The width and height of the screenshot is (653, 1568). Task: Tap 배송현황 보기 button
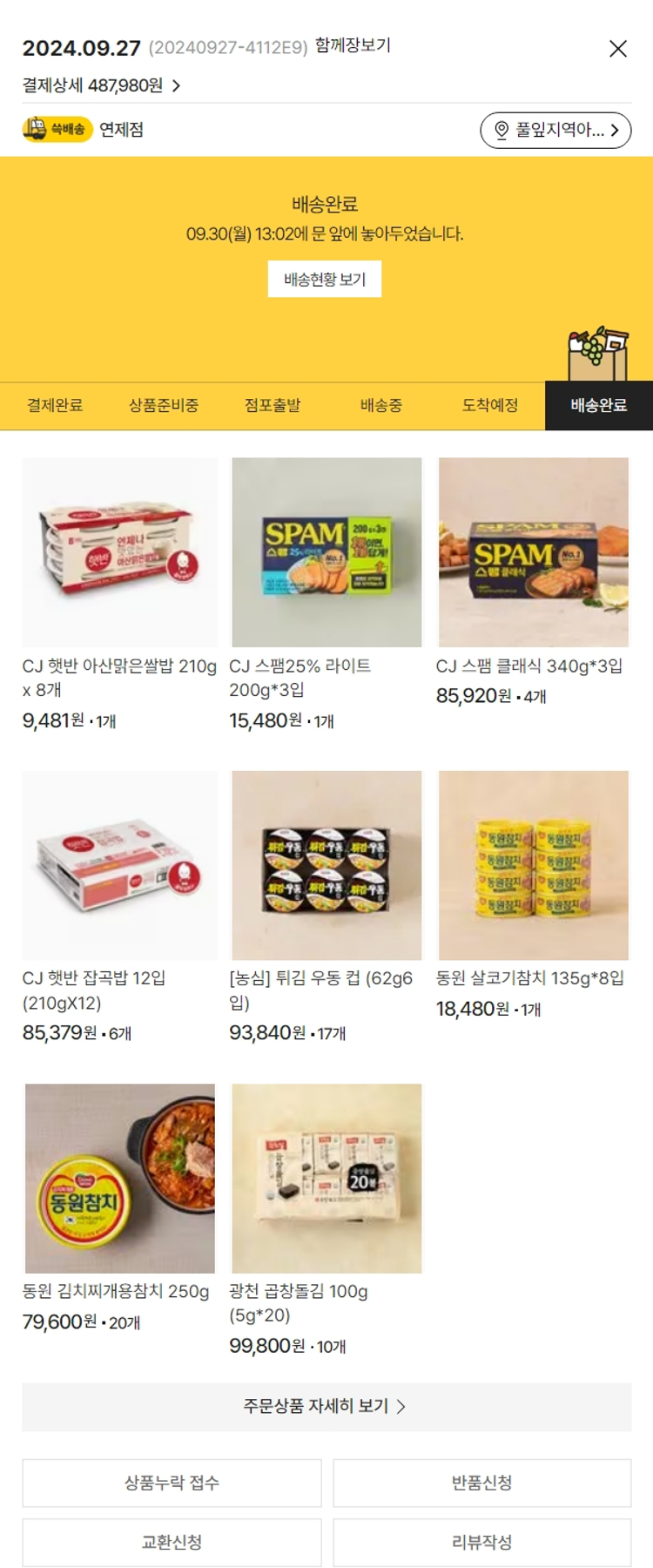(325, 280)
